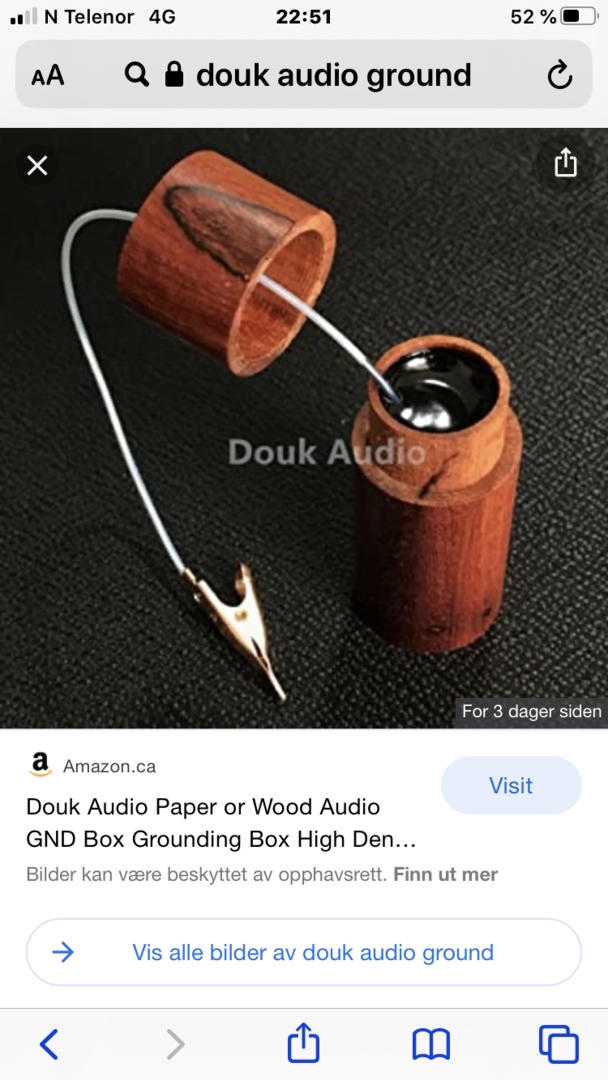
Task: Open Safari's share sheet from the bottom toolbar
Action: tap(304, 1042)
